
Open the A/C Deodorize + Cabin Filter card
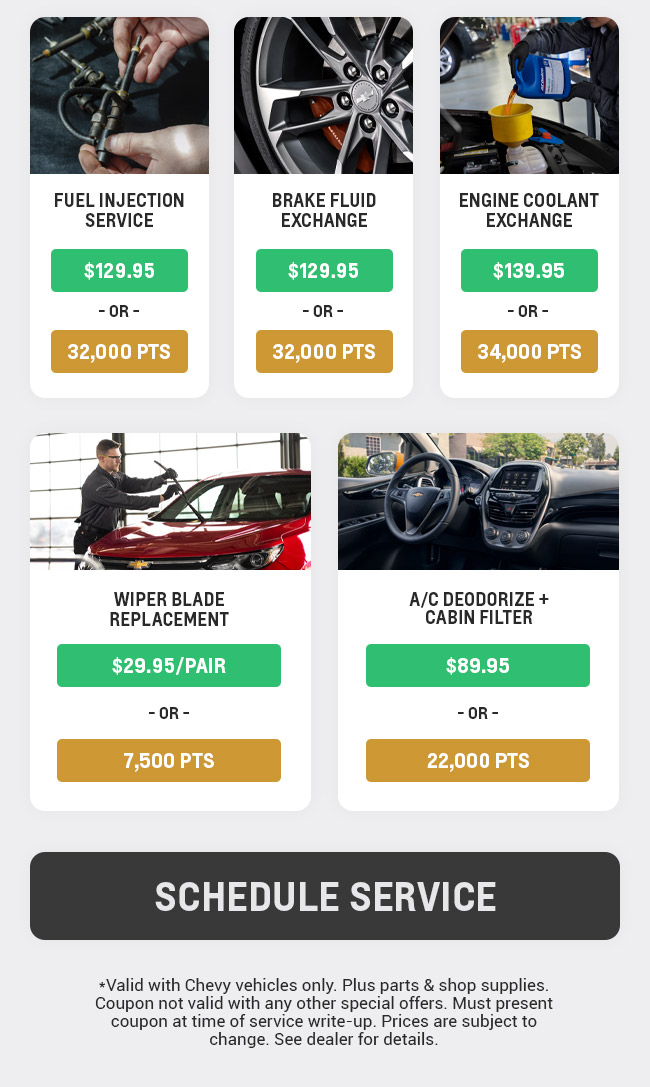click(478, 622)
